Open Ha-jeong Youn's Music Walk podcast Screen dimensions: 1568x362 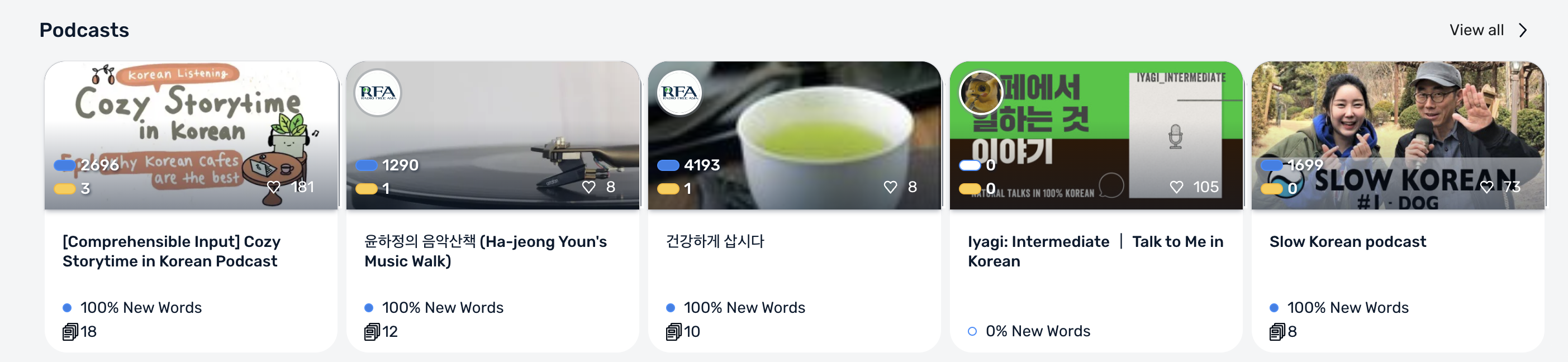click(484, 251)
